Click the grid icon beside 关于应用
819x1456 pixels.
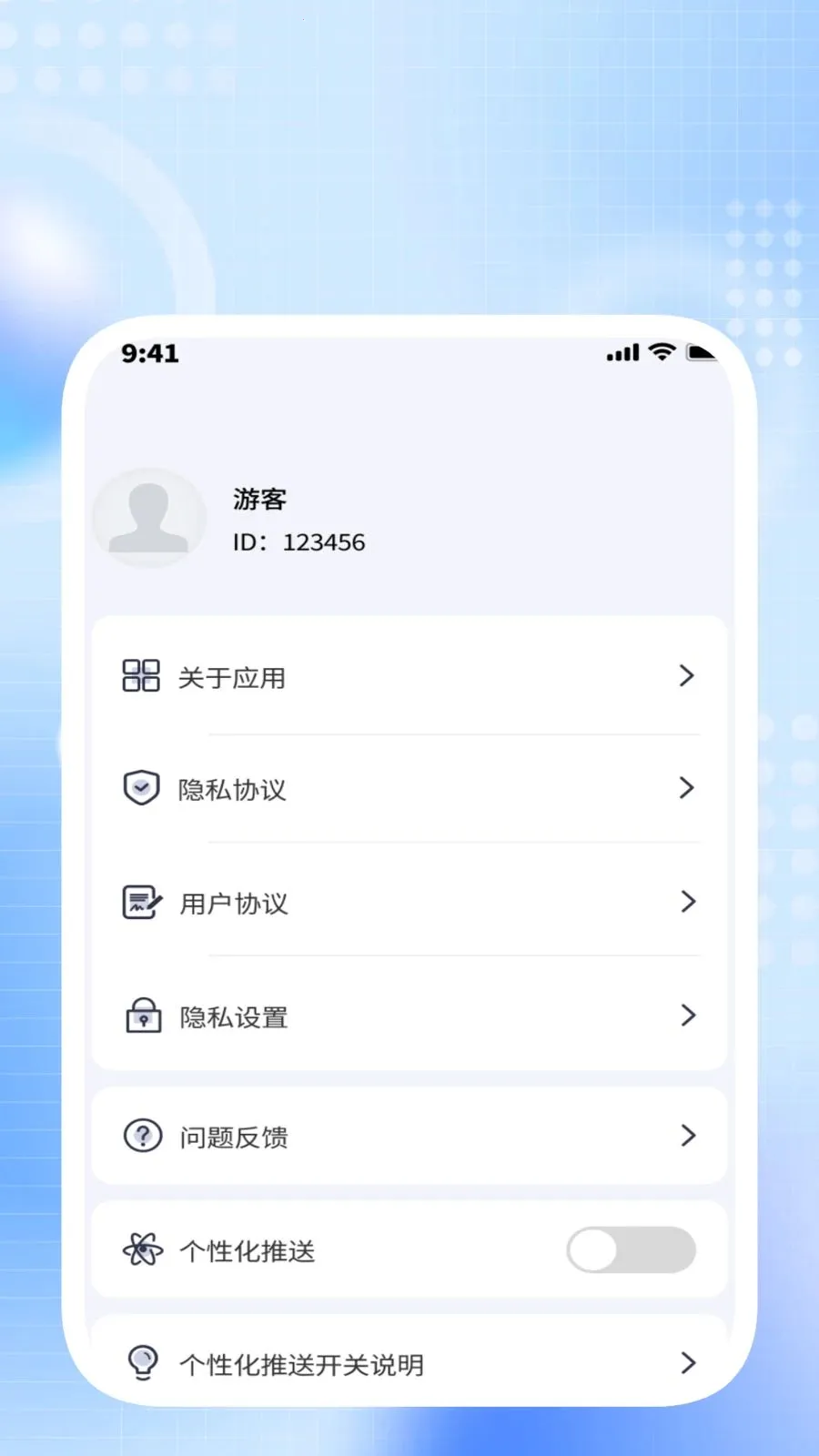(141, 675)
